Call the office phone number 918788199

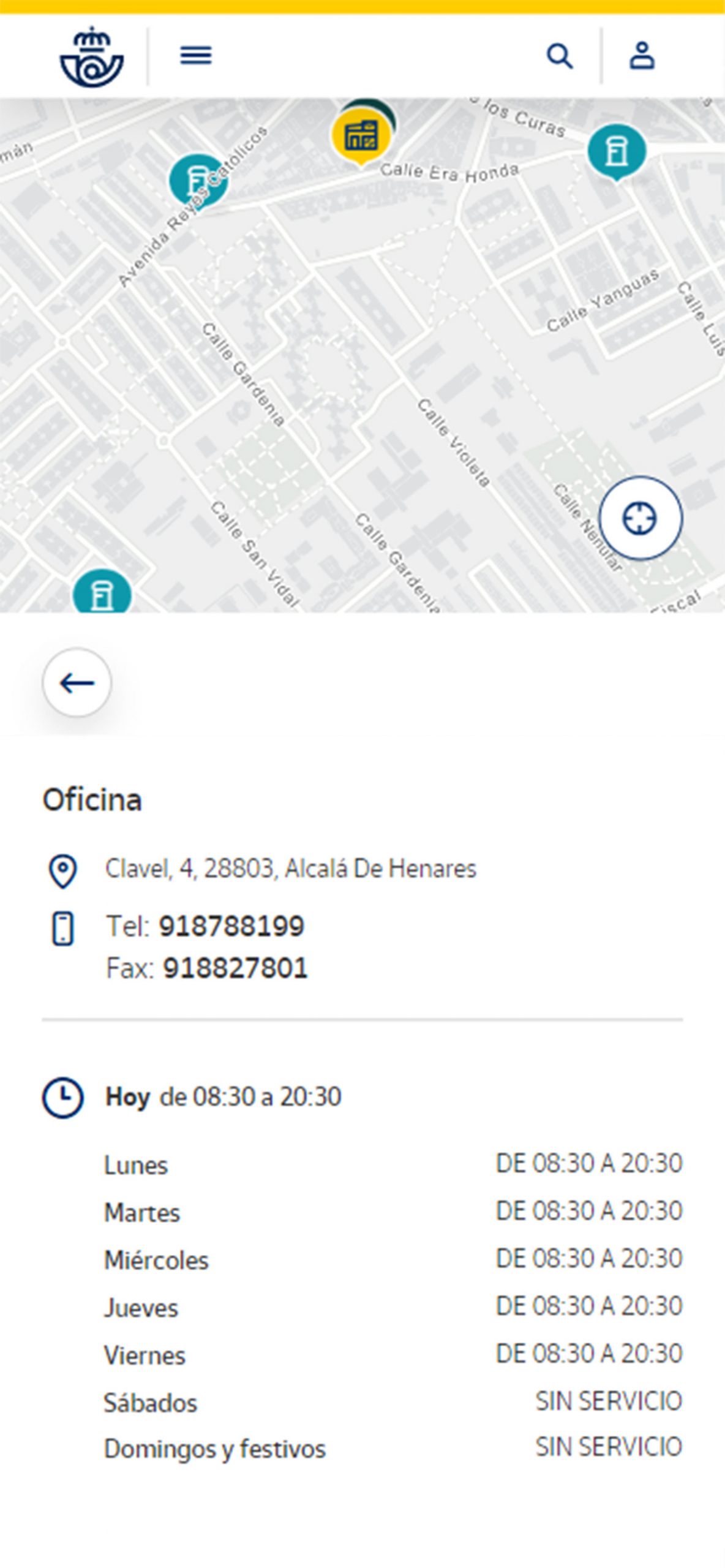(x=231, y=925)
